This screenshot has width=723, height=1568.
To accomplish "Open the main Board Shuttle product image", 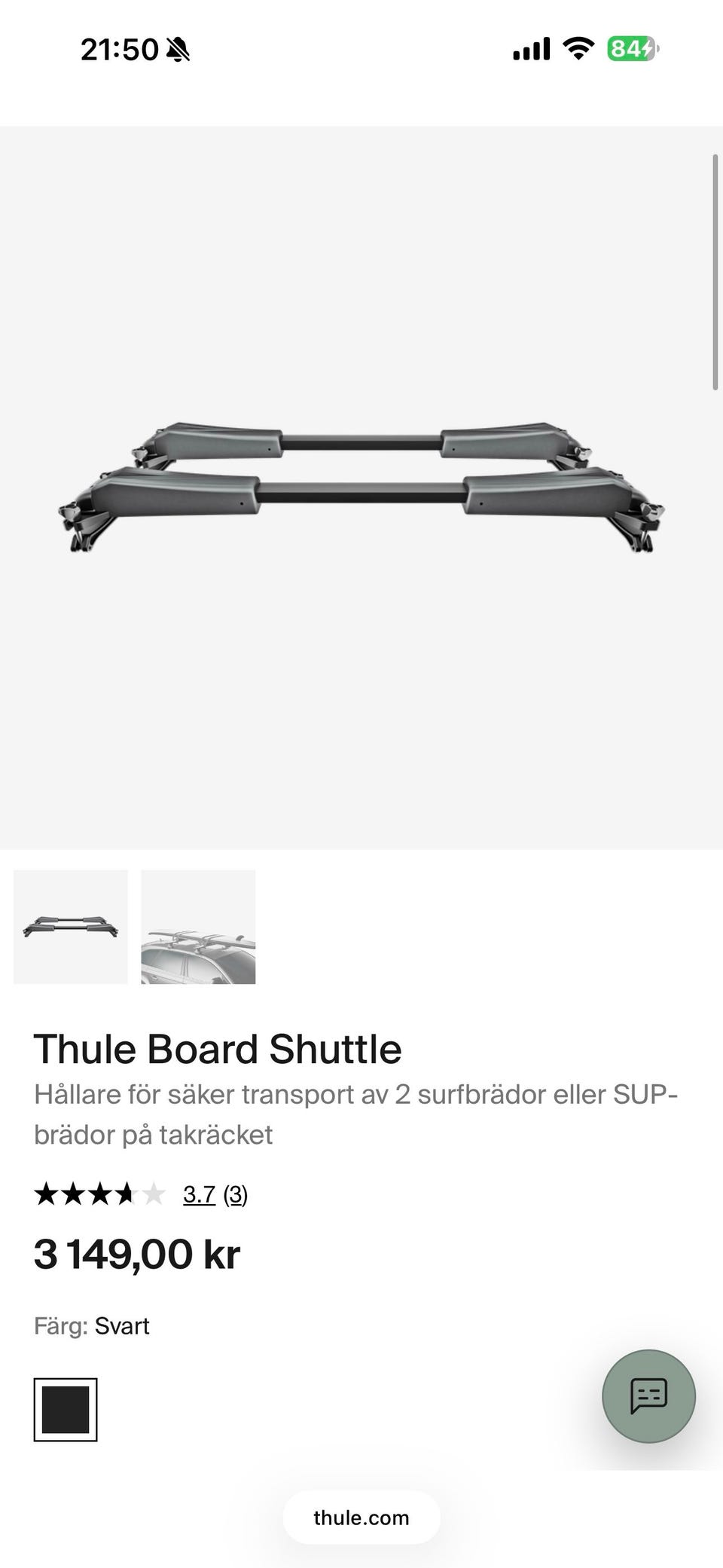I will click(361, 488).
